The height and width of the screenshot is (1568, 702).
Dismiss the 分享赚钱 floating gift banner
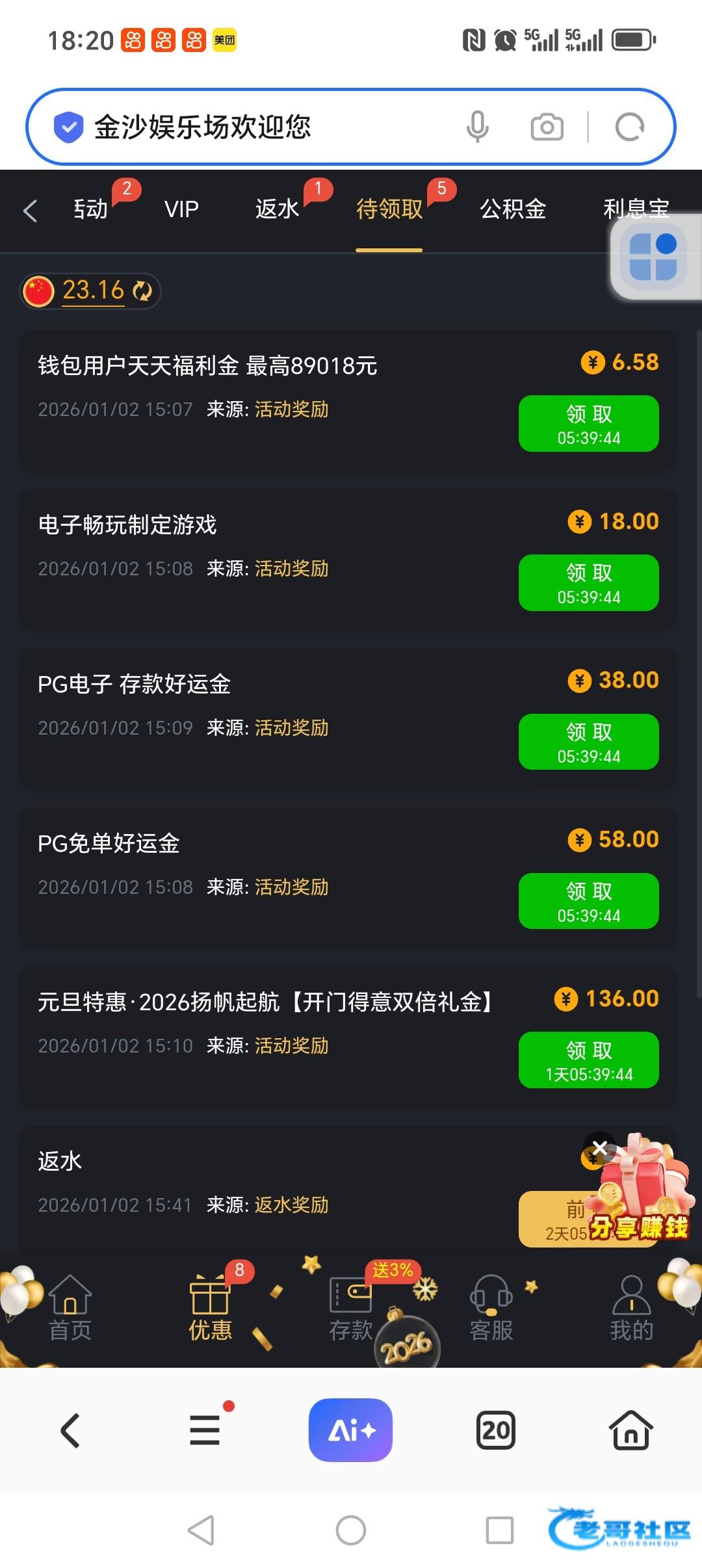pyautogui.click(x=600, y=1149)
